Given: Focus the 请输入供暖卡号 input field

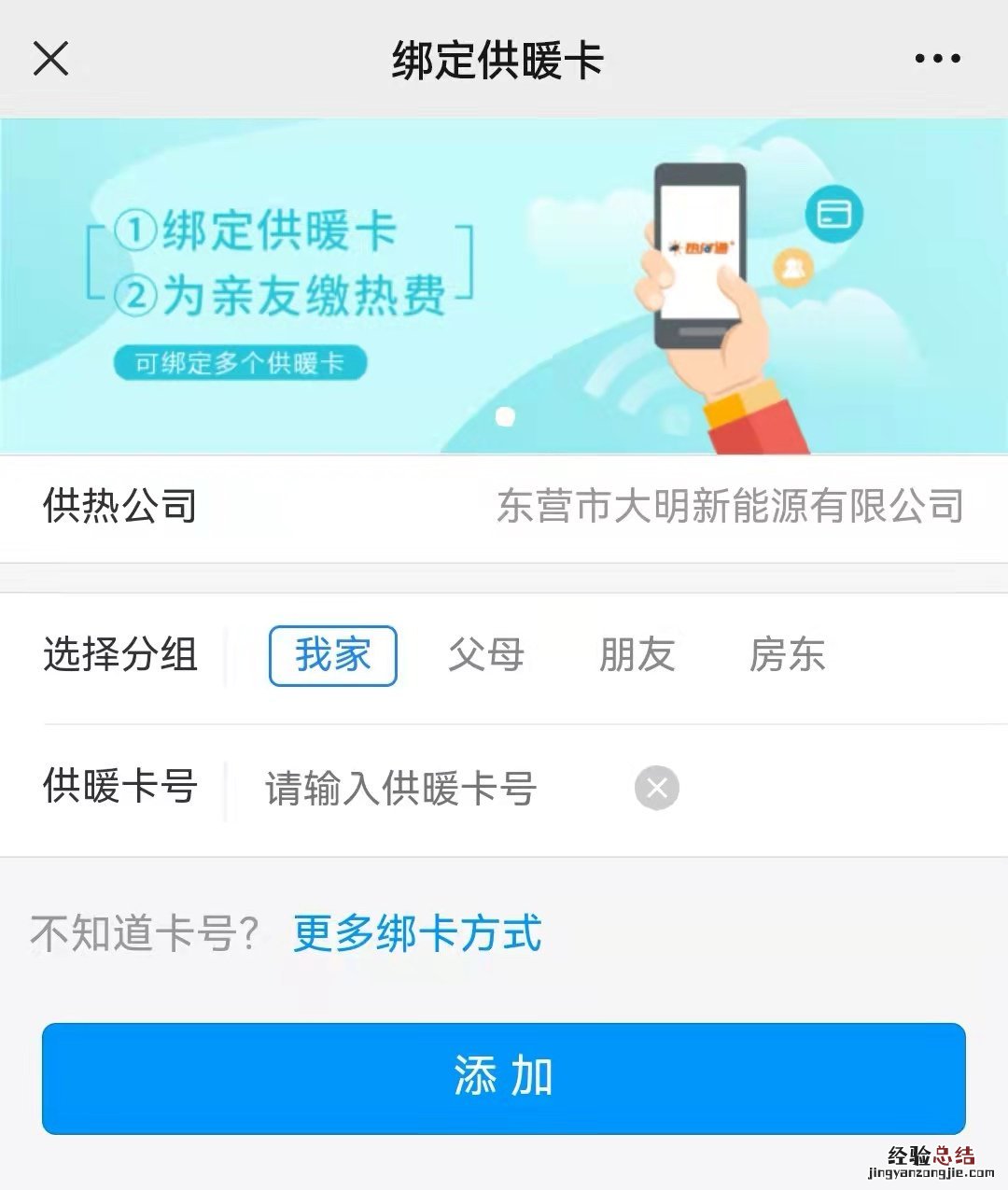Looking at the screenshot, I should 429,789.
